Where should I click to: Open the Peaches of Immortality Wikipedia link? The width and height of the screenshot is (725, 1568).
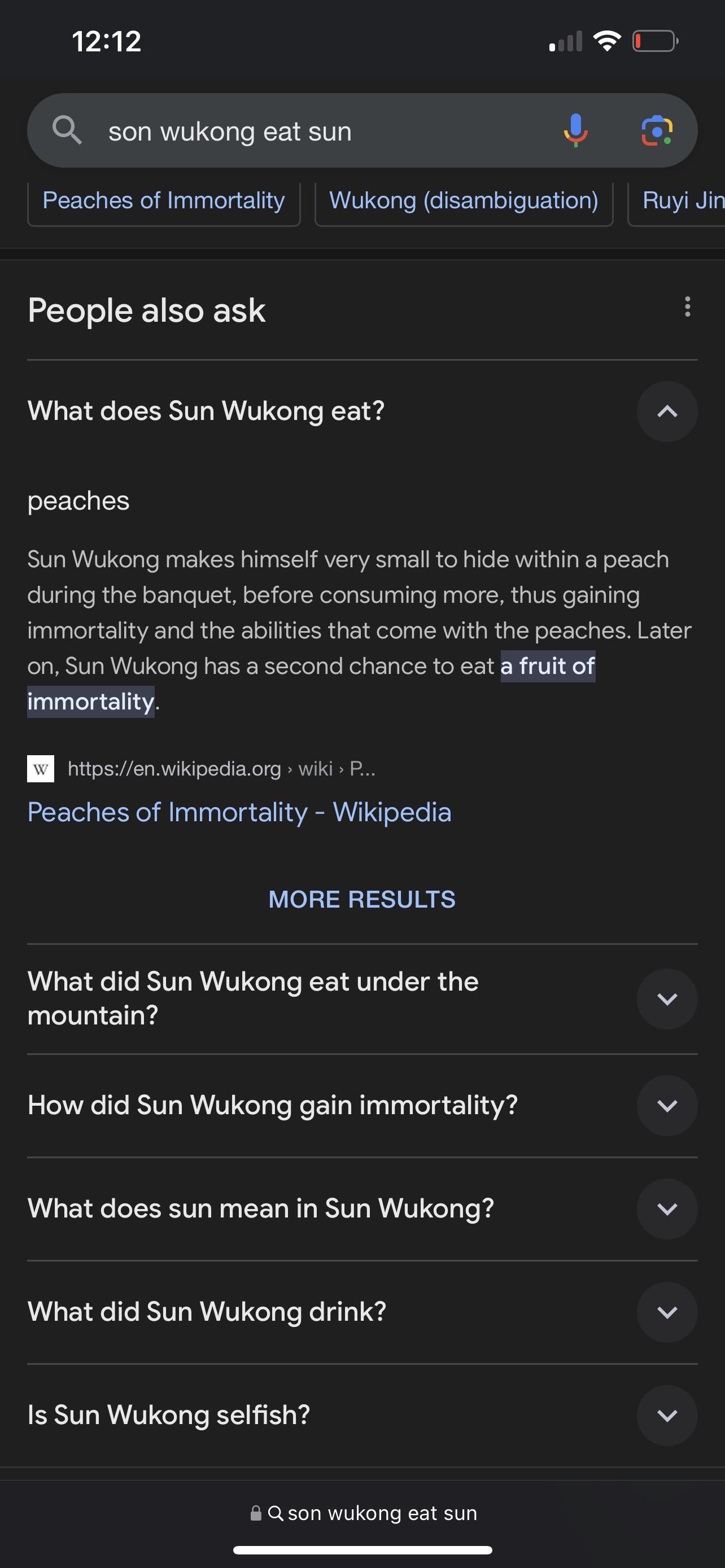(x=239, y=812)
